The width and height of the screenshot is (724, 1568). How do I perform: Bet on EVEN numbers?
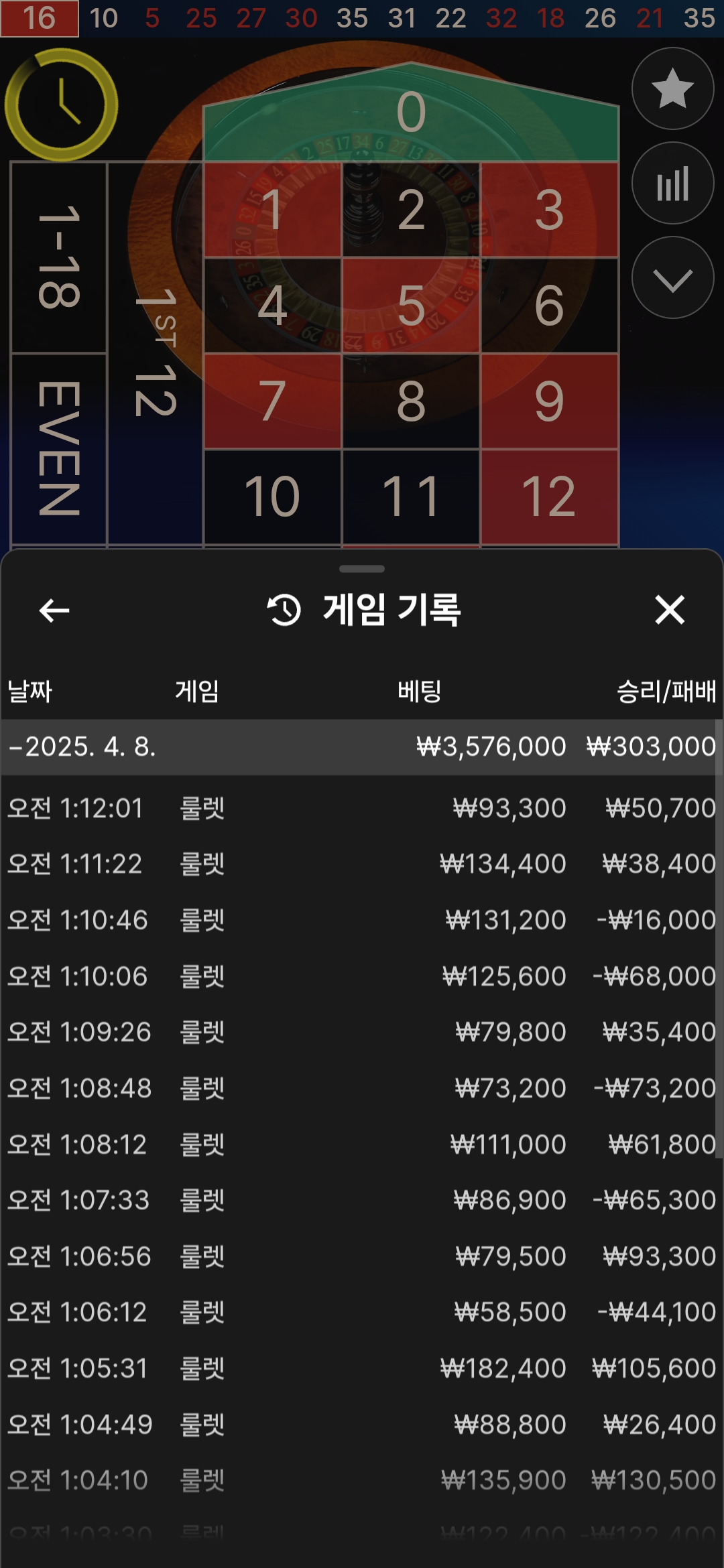coord(59,449)
